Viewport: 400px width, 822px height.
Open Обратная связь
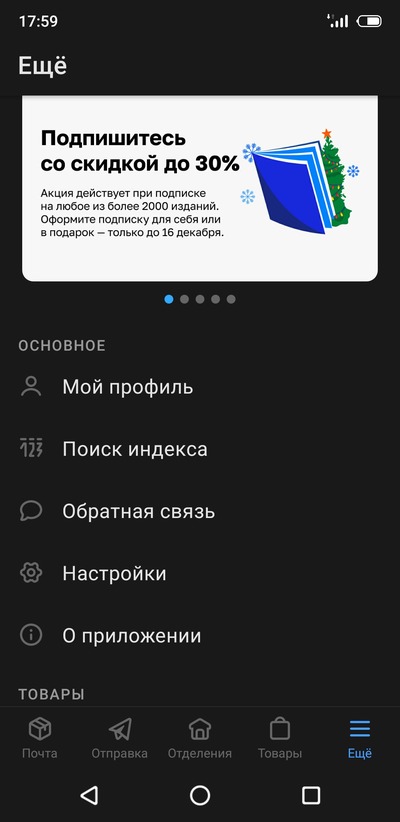pyautogui.click(x=200, y=511)
